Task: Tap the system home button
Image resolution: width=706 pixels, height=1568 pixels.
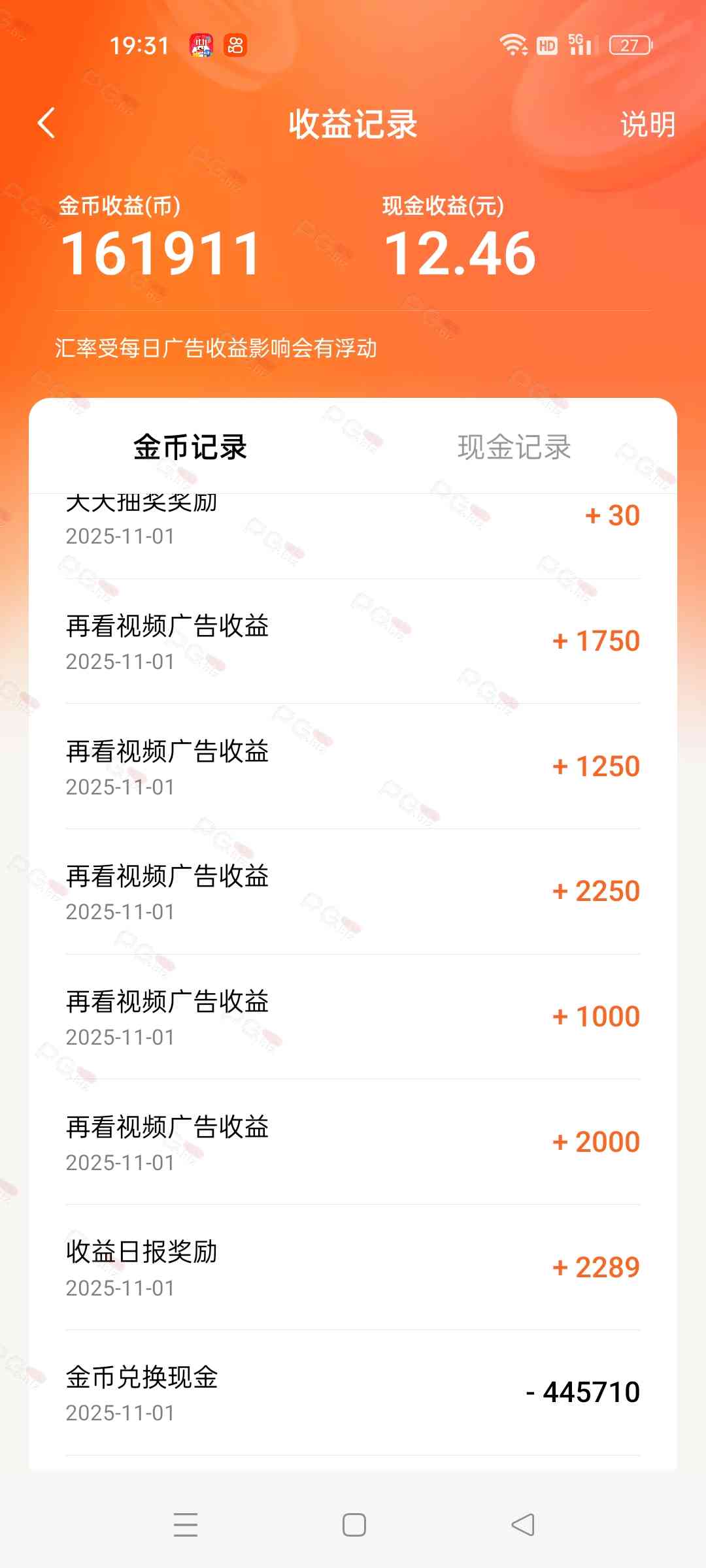Action: click(354, 1525)
